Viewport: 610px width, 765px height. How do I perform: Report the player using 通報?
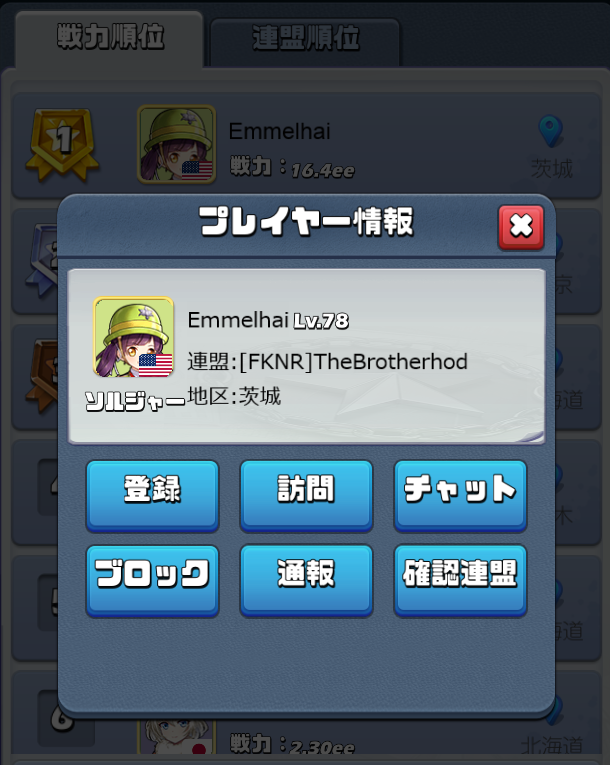(306, 576)
